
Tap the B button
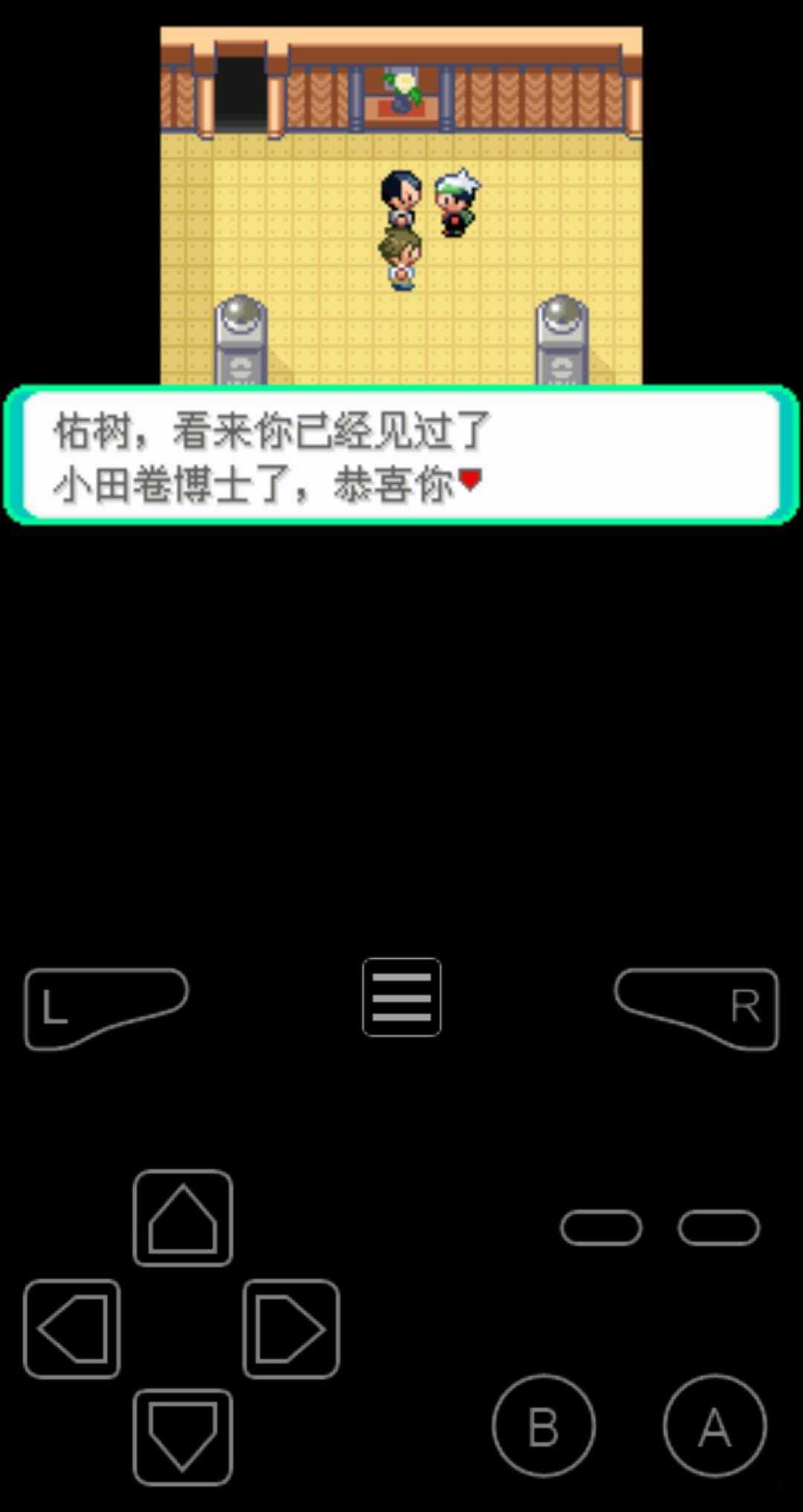[544, 1425]
